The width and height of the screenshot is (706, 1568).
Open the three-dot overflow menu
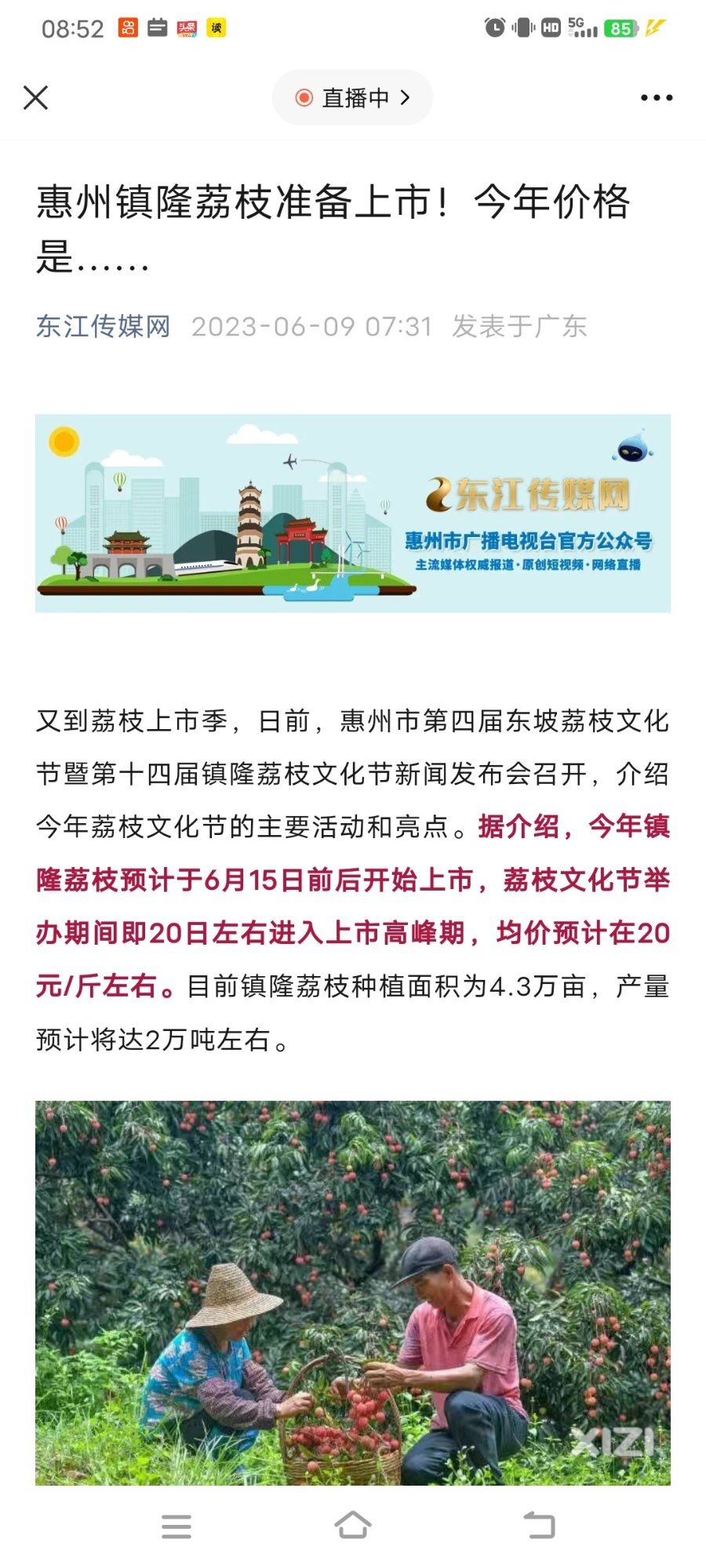[x=656, y=98]
